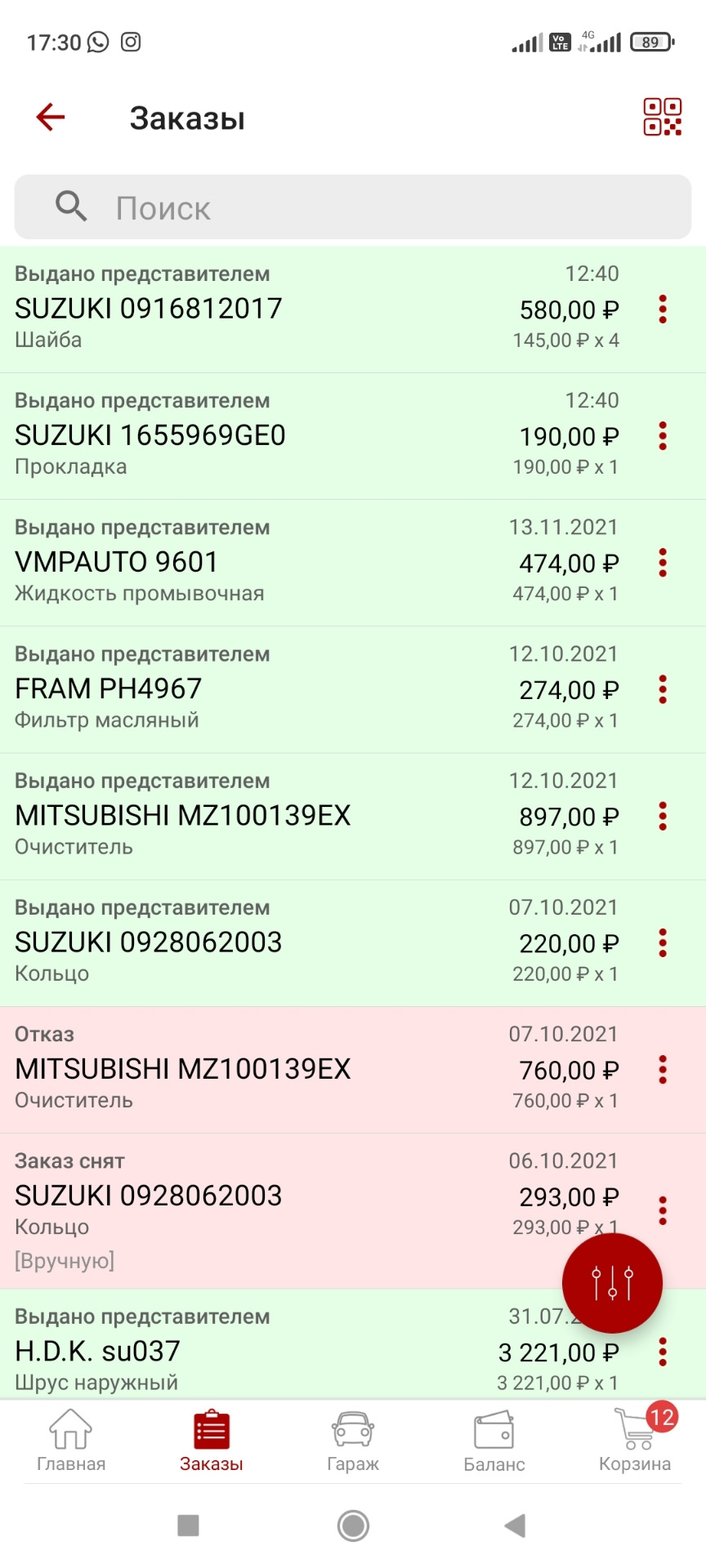
Task: Open menu for H.D.K. su037 order
Action: (662, 1353)
